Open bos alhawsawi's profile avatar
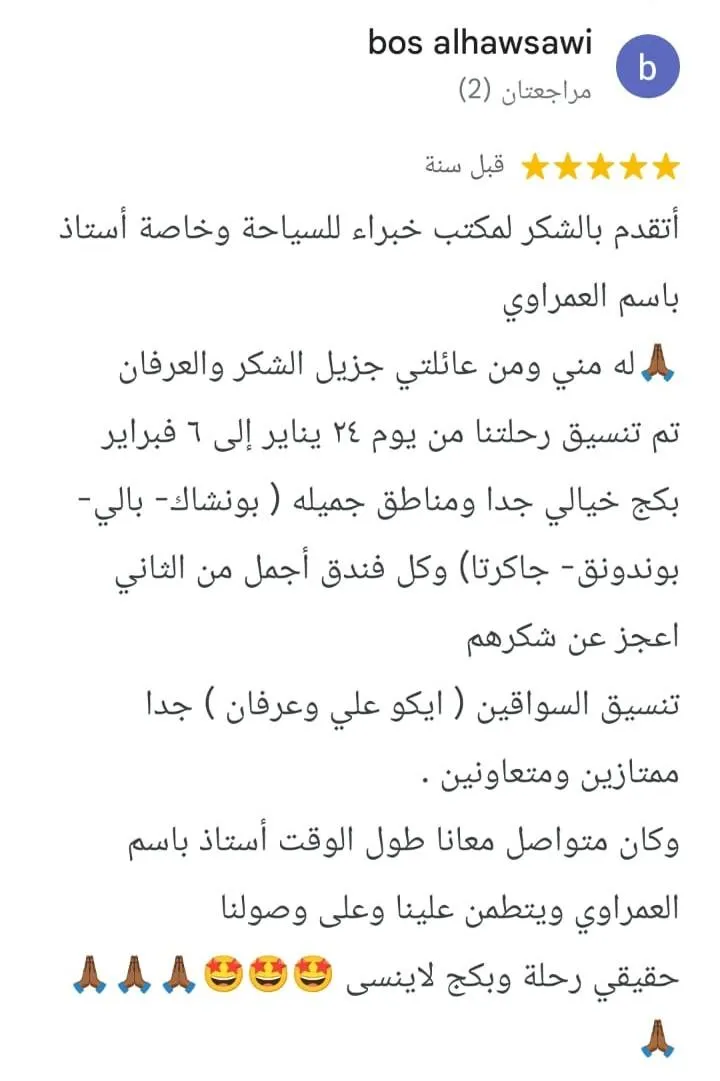 (x=648, y=68)
